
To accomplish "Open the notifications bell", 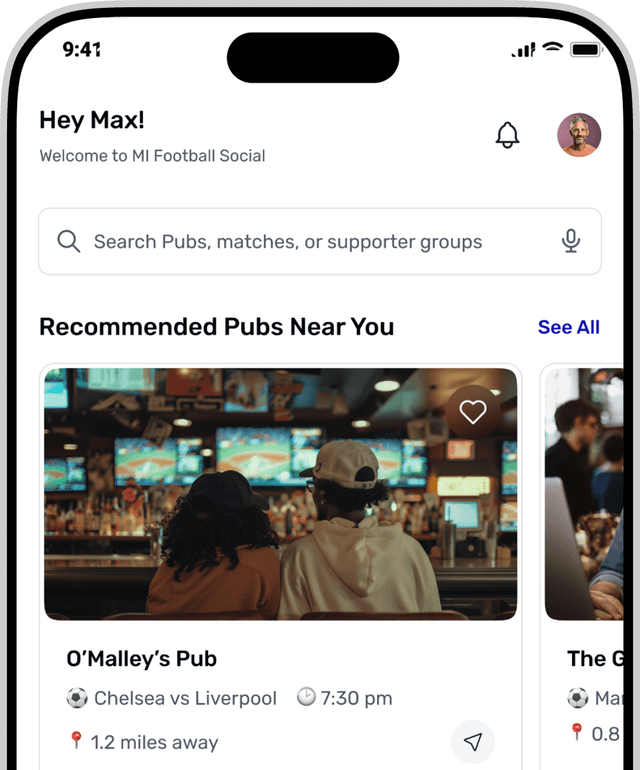I will 508,135.
